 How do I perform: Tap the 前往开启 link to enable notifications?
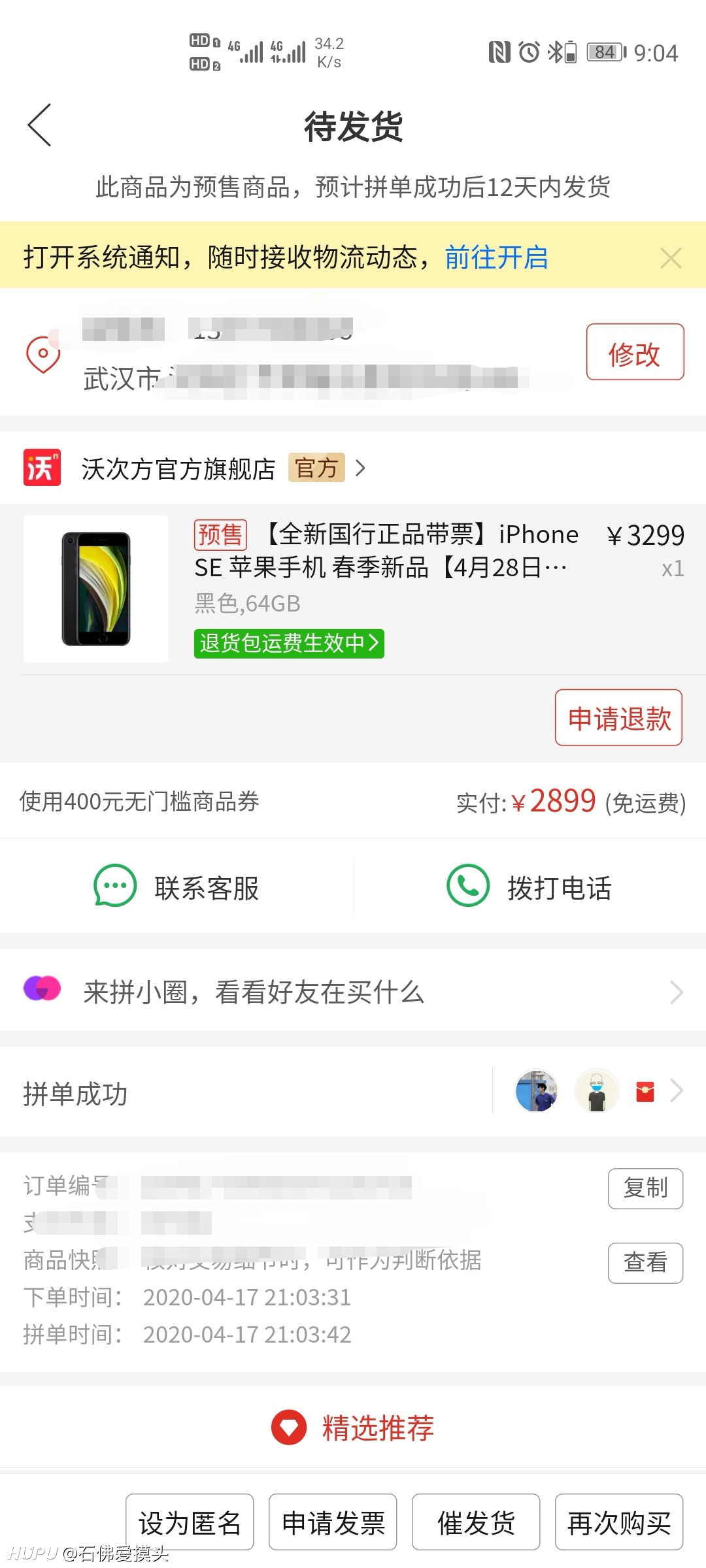[x=496, y=257]
